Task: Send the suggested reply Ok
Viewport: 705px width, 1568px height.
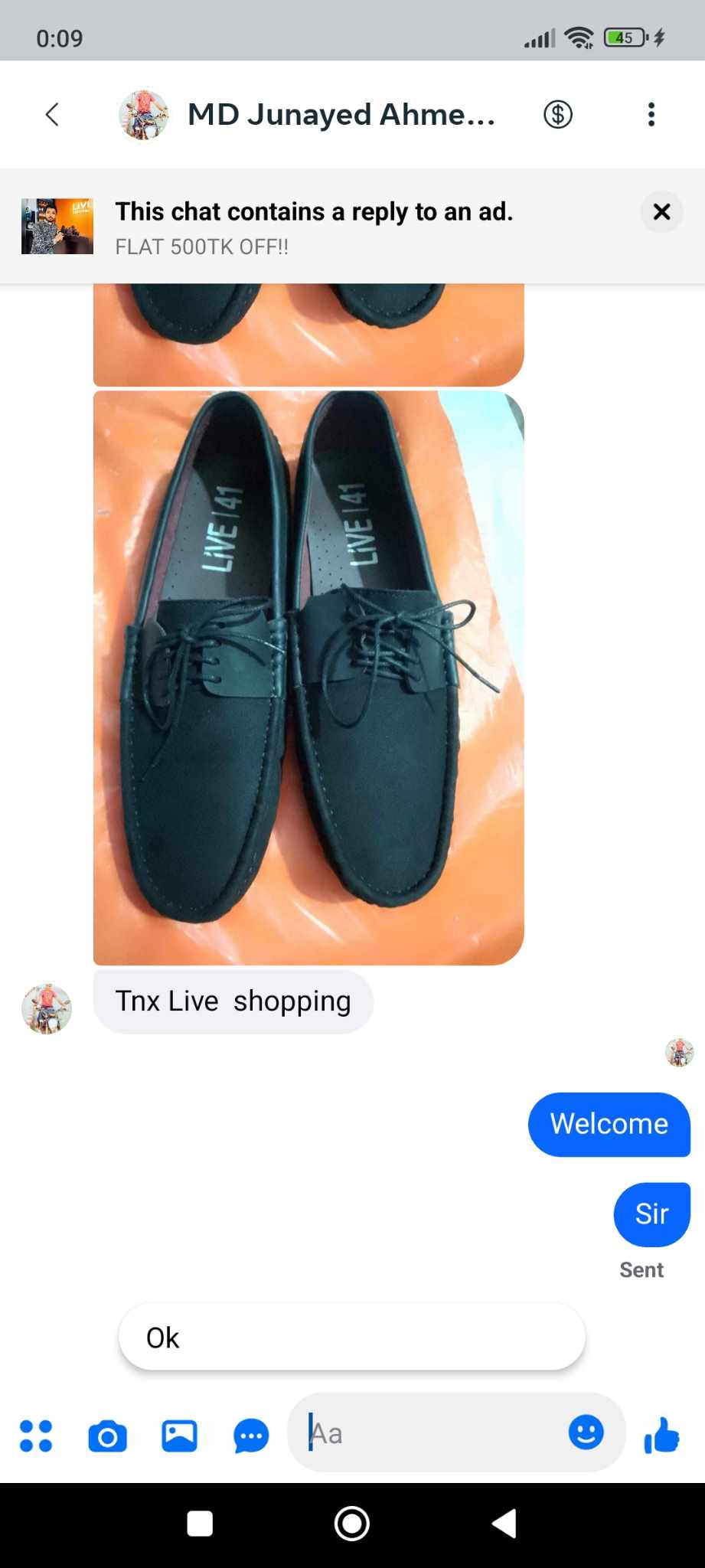Action: point(351,1338)
